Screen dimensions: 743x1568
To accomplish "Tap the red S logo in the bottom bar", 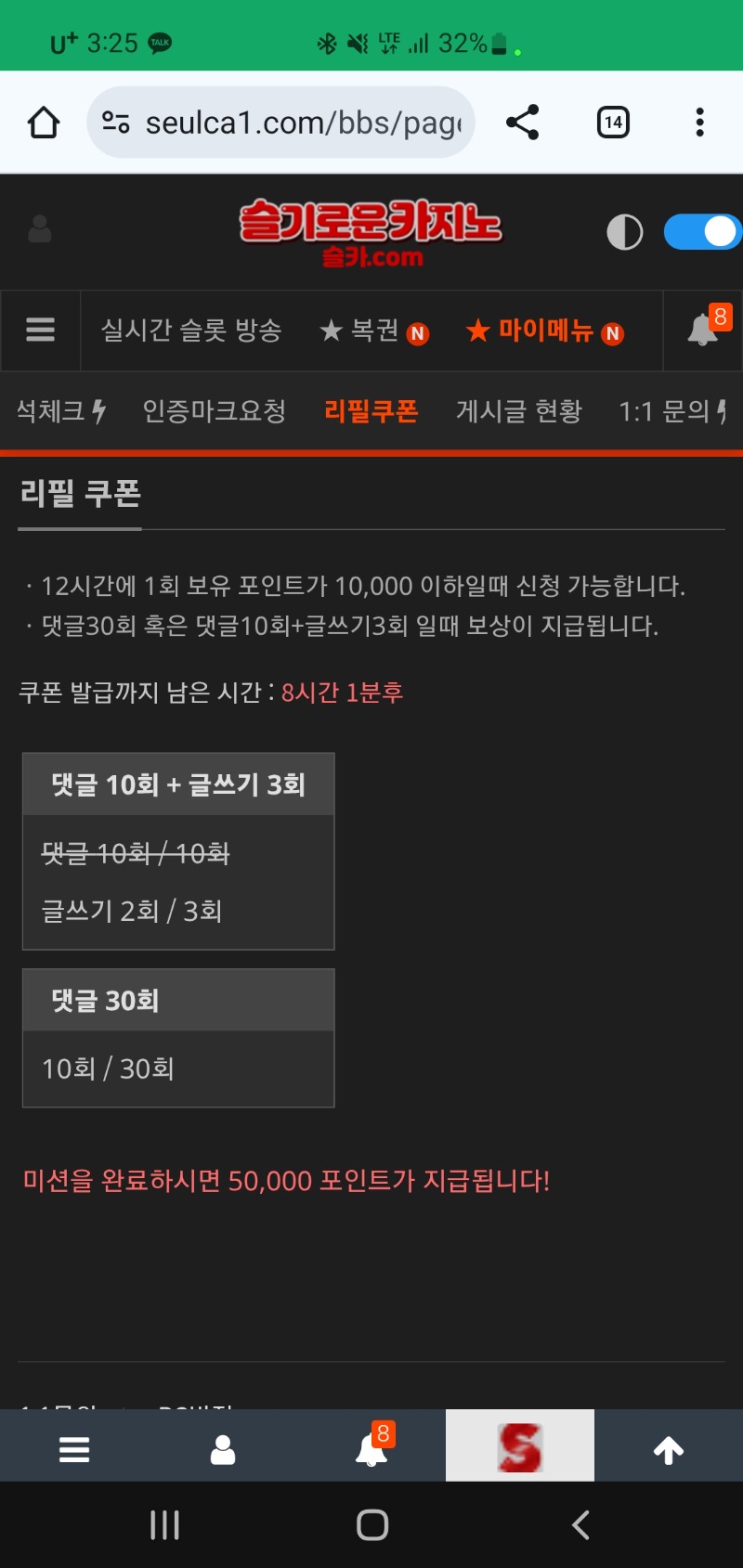I will [519, 1446].
